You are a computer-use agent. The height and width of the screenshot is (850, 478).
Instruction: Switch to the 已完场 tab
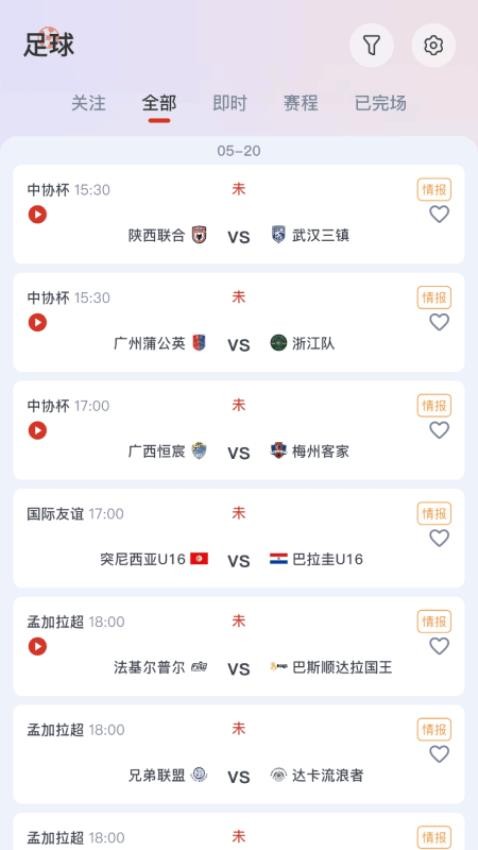[380, 103]
